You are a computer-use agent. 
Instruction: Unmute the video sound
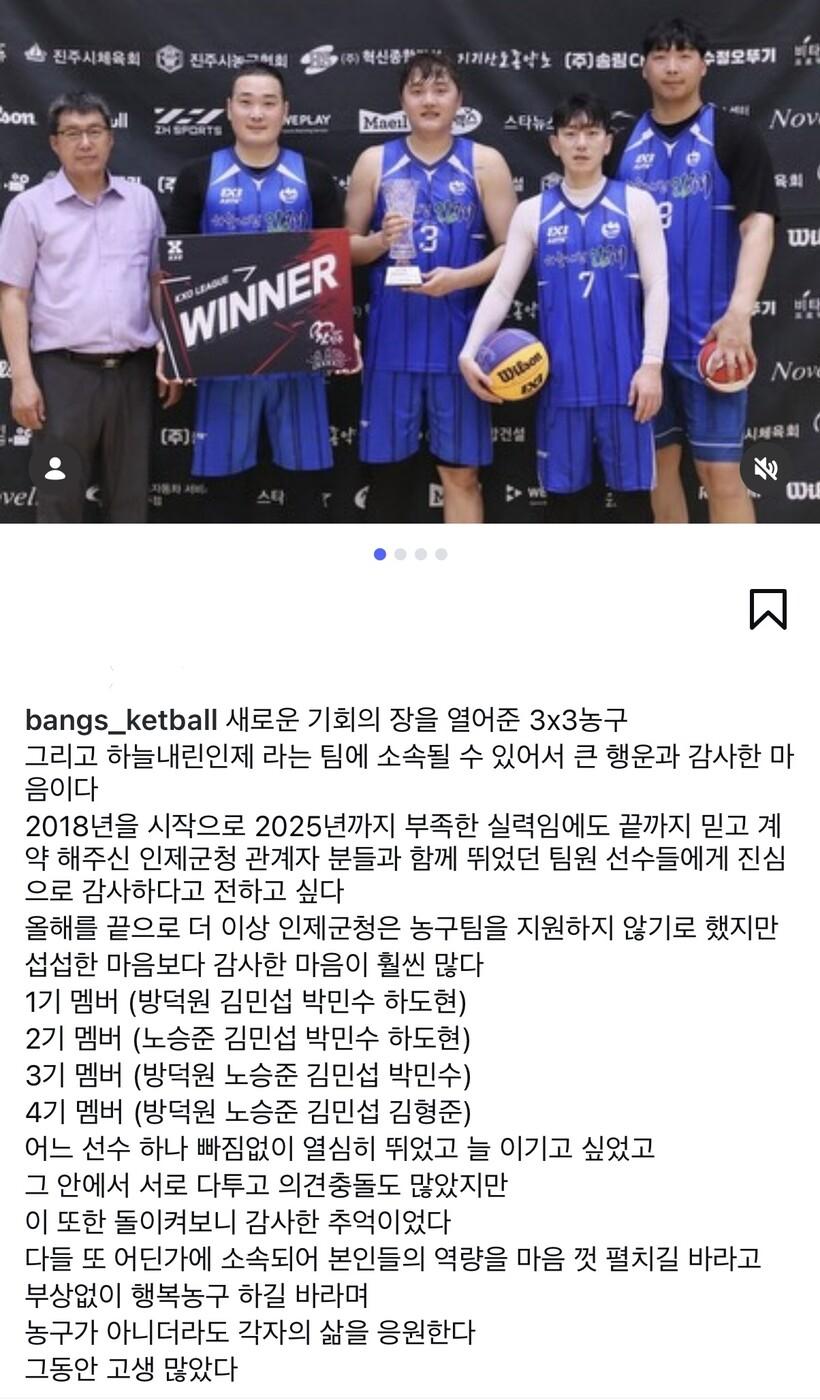(766, 468)
